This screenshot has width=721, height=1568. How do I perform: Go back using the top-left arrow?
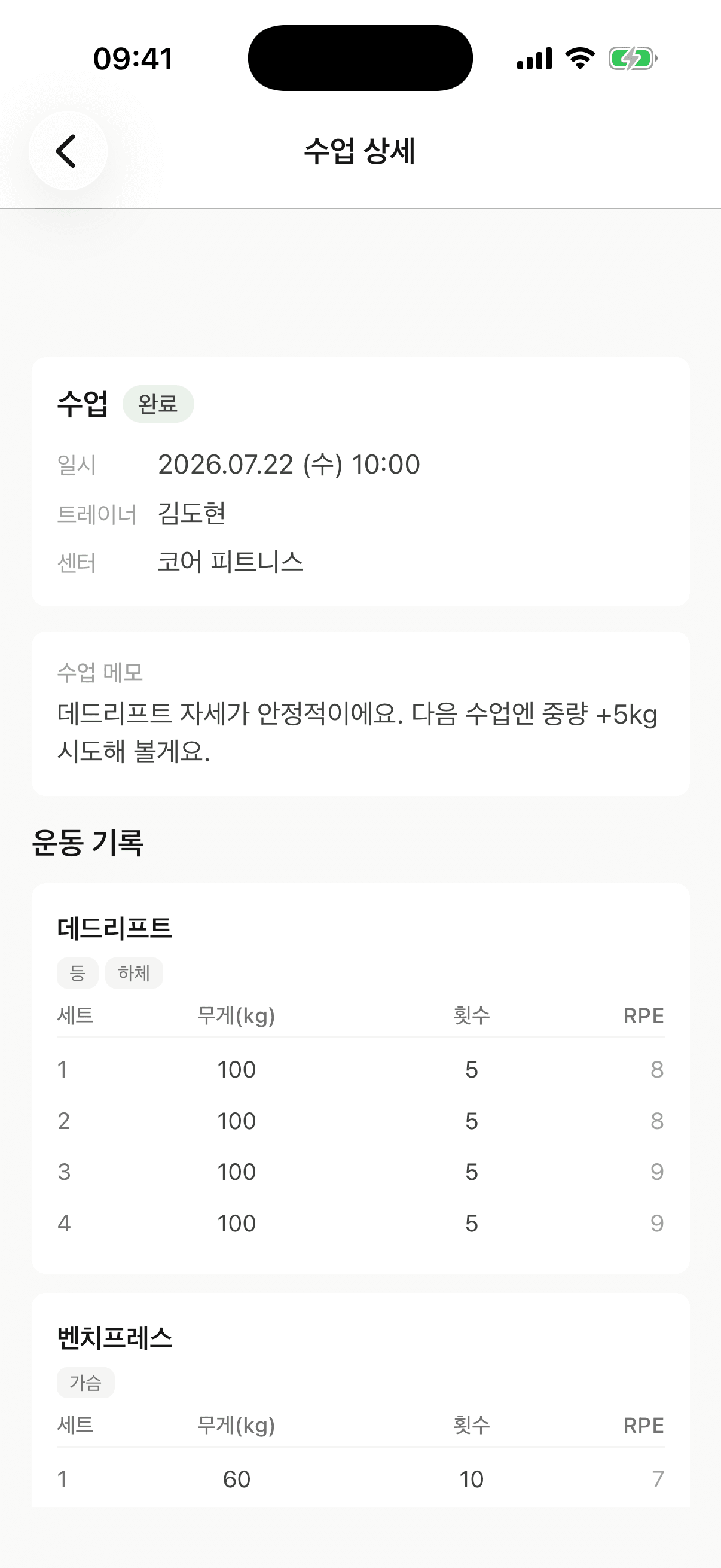(x=68, y=151)
